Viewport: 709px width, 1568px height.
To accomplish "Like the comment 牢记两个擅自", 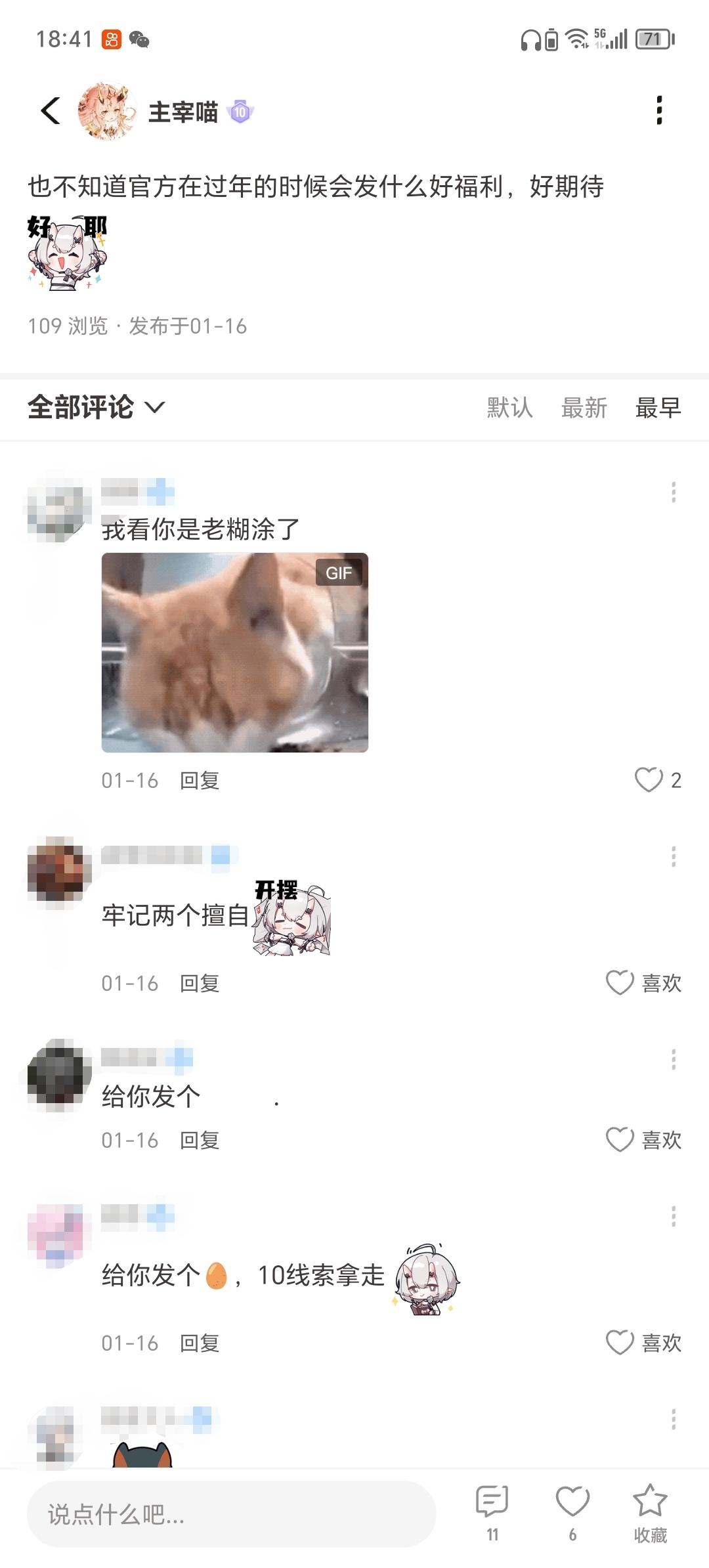I will coord(620,982).
